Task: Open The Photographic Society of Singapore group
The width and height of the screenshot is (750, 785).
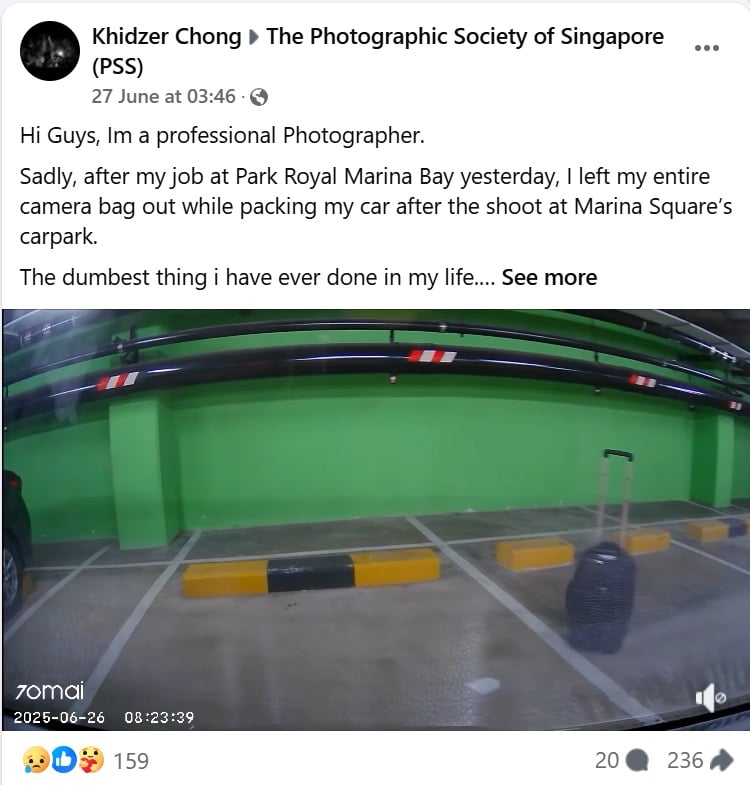Action: 465,37
